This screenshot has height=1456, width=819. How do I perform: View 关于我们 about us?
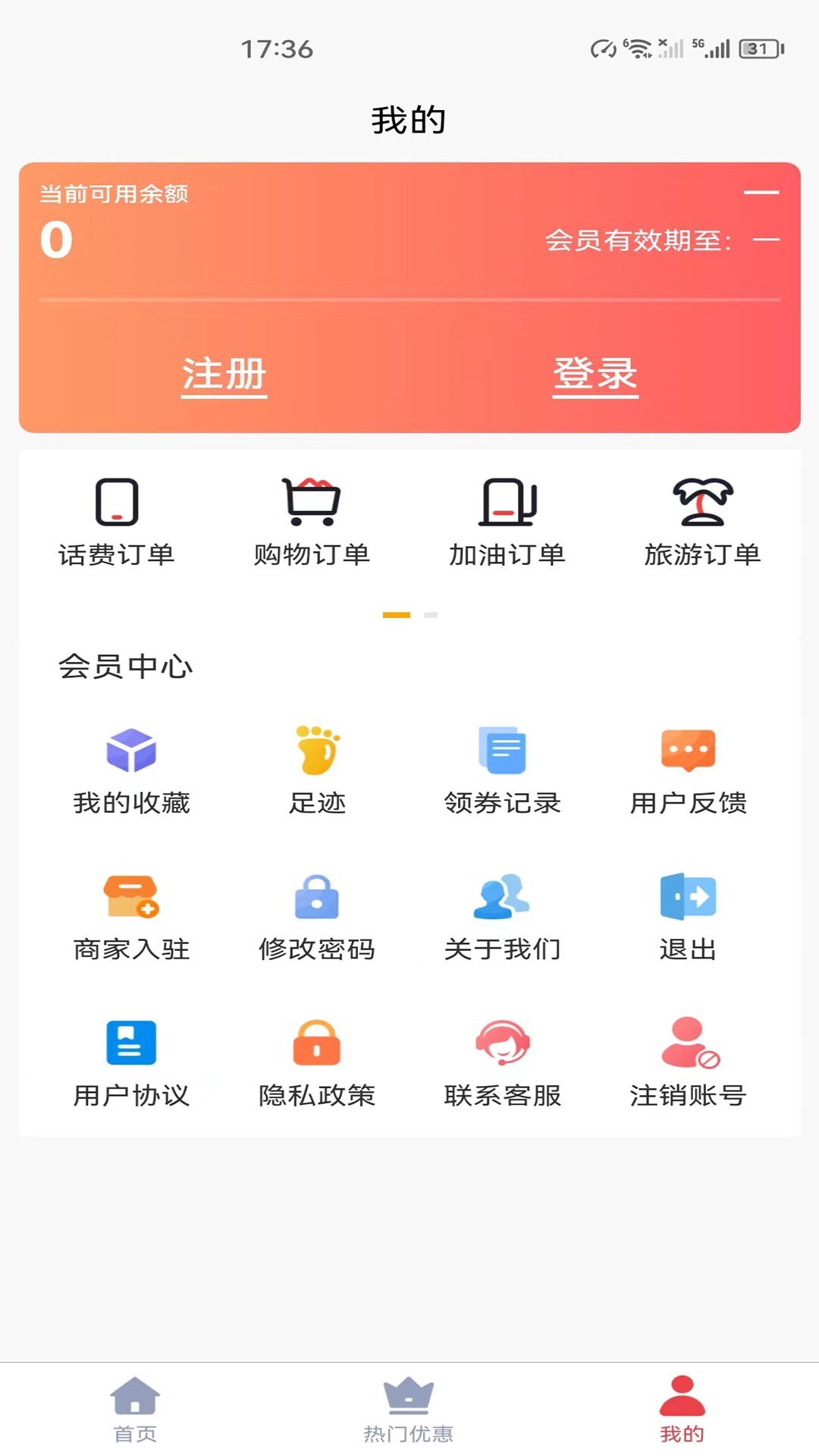click(x=502, y=915)
